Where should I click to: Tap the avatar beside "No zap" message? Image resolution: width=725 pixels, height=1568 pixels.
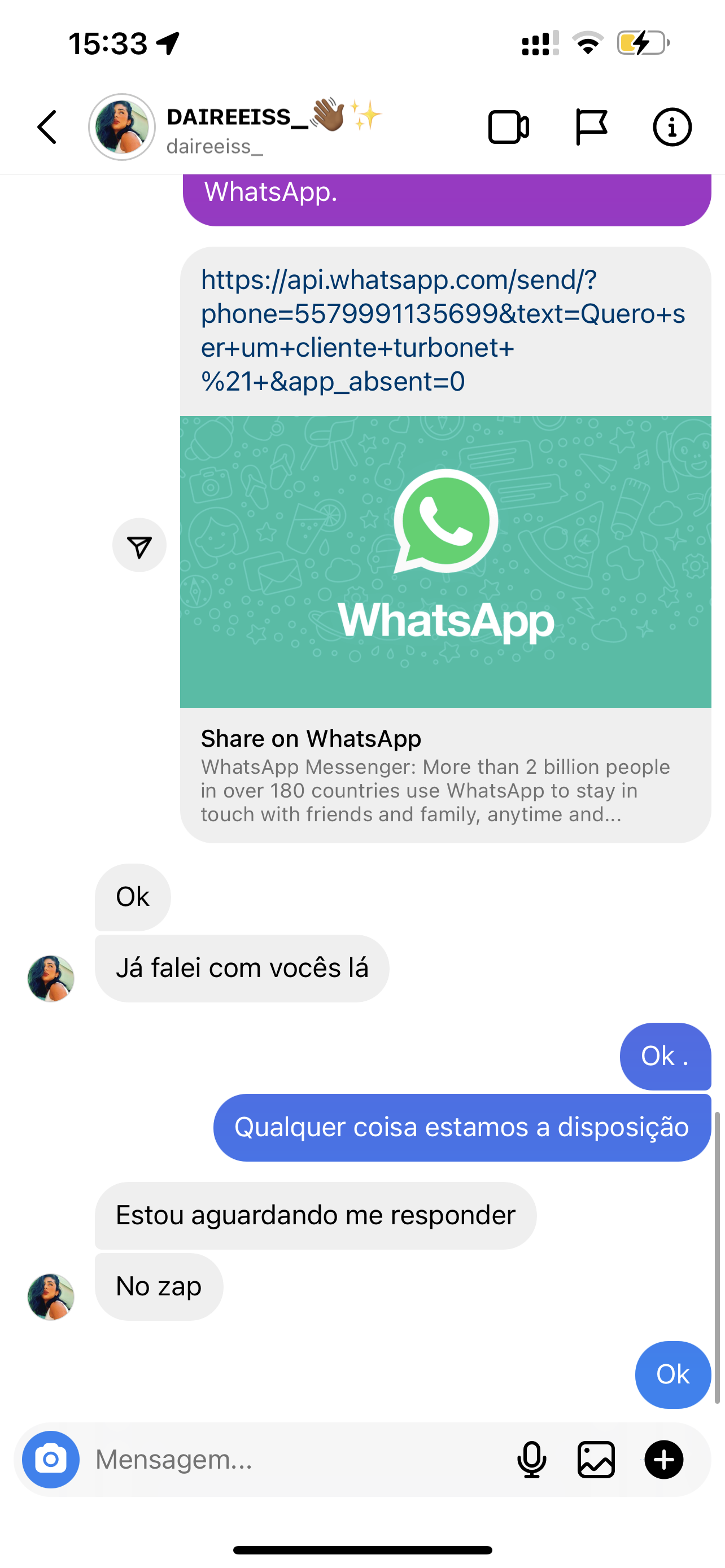point(51,1297)
